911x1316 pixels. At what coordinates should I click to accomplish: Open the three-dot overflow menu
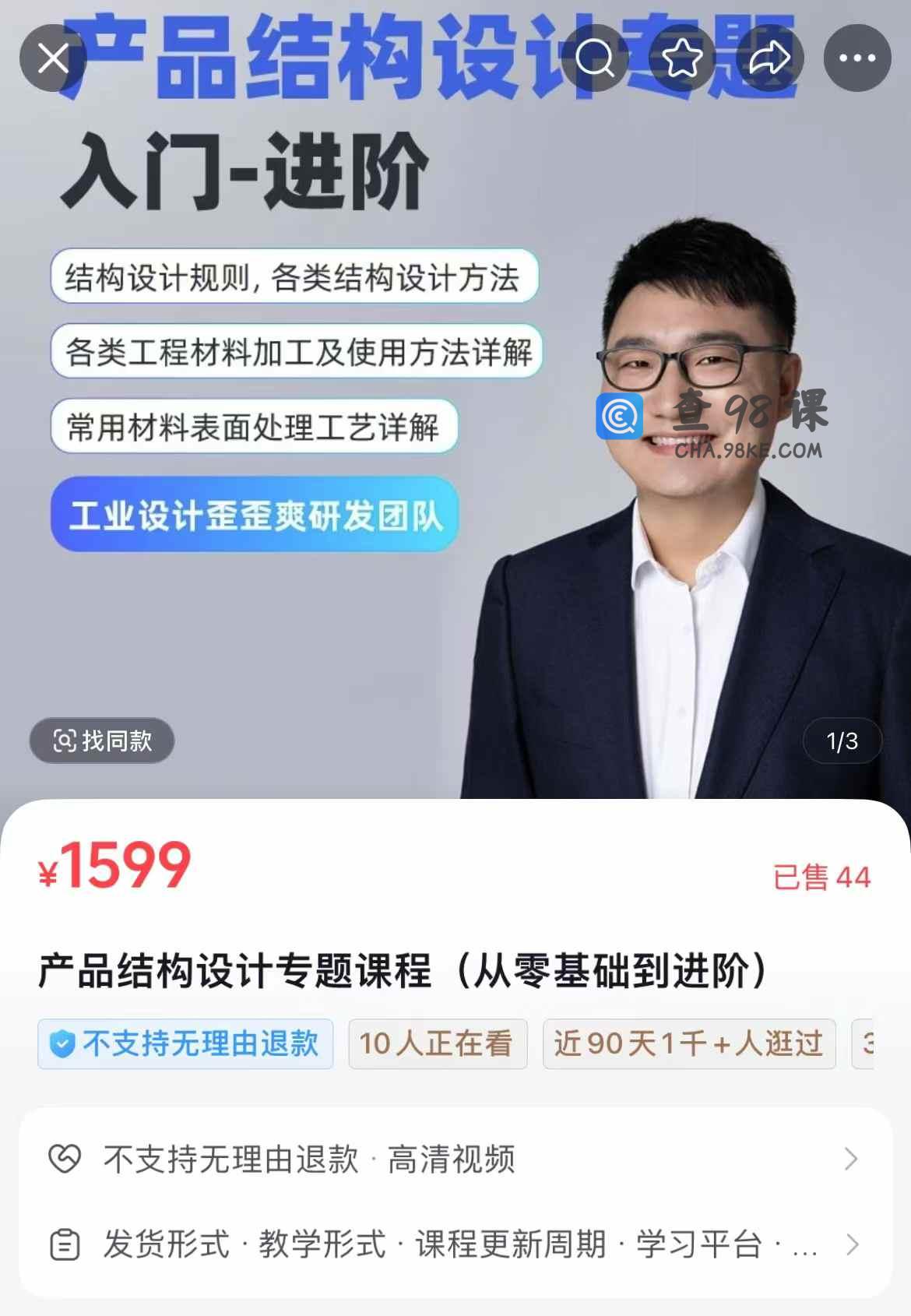point(857,58)
